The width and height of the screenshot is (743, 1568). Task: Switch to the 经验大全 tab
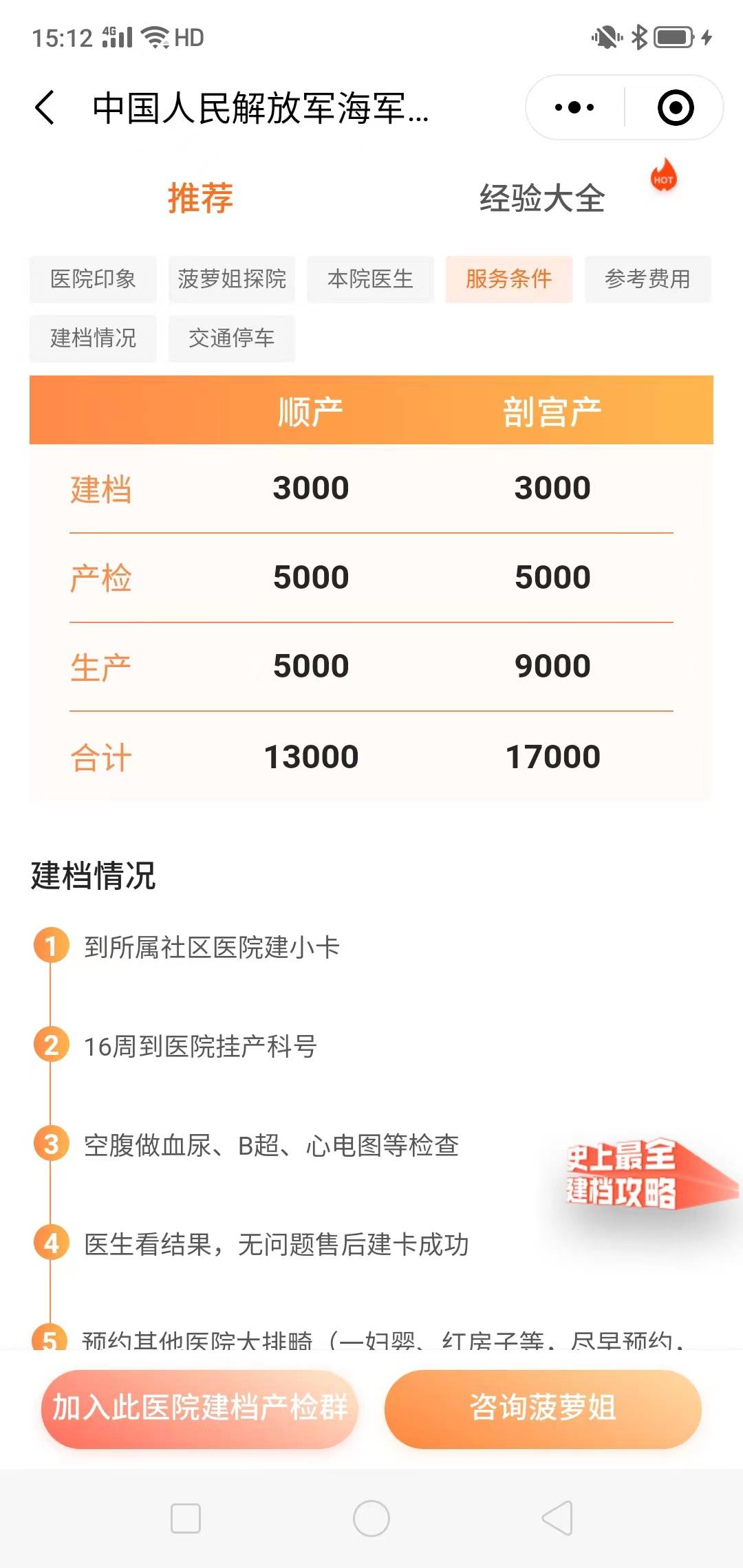tap(542, 199)
